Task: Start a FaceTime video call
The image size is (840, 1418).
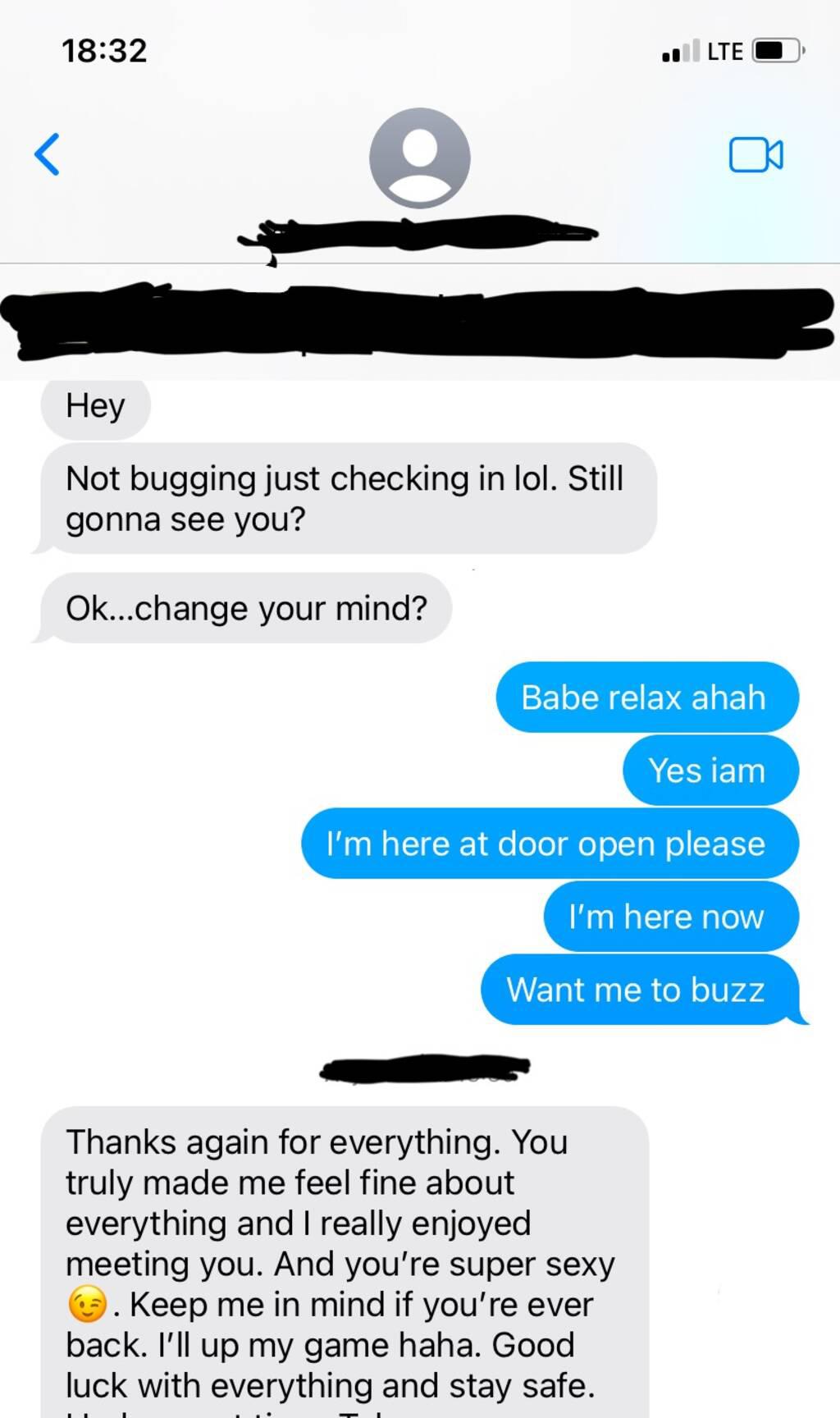Action: pos(756,154)
